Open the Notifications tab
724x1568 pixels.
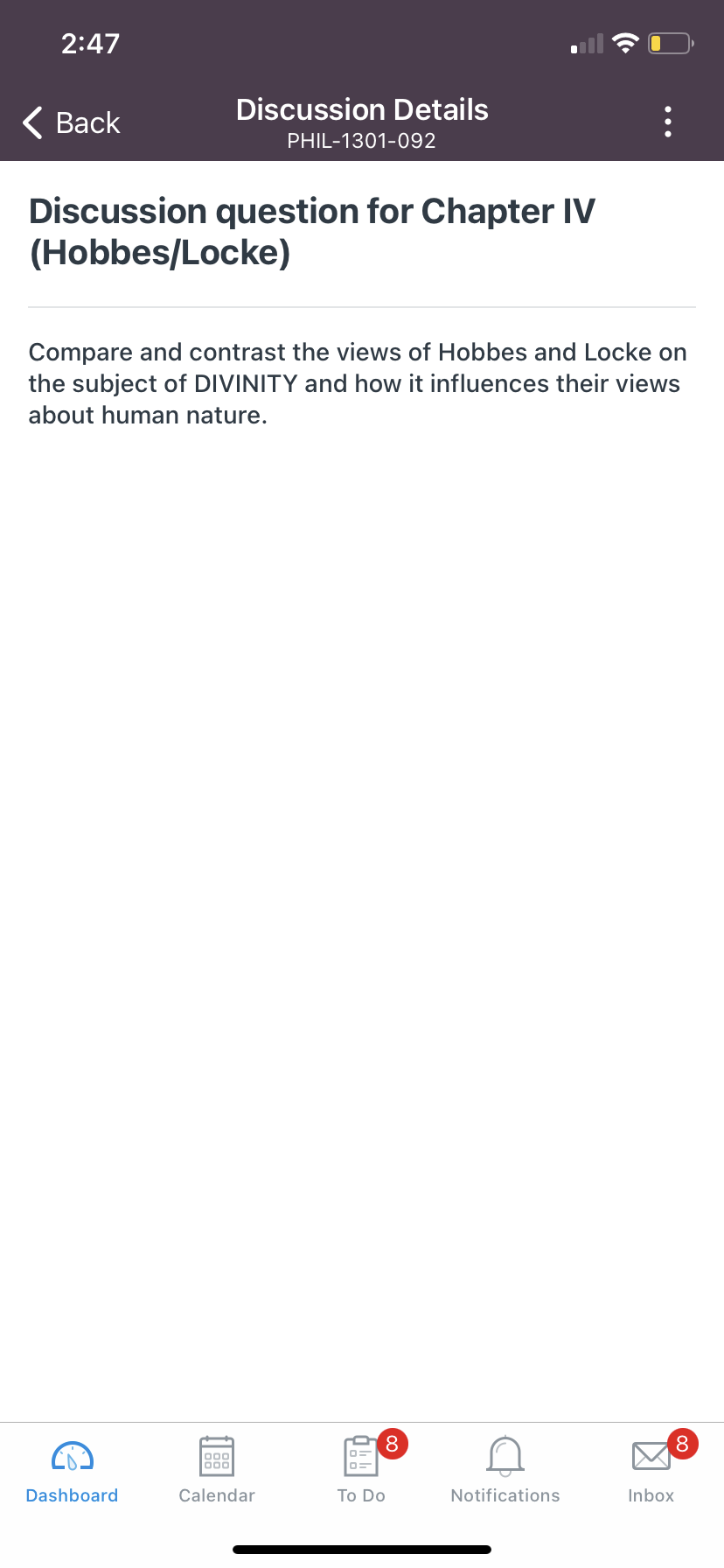click(x=505, y=1470)
